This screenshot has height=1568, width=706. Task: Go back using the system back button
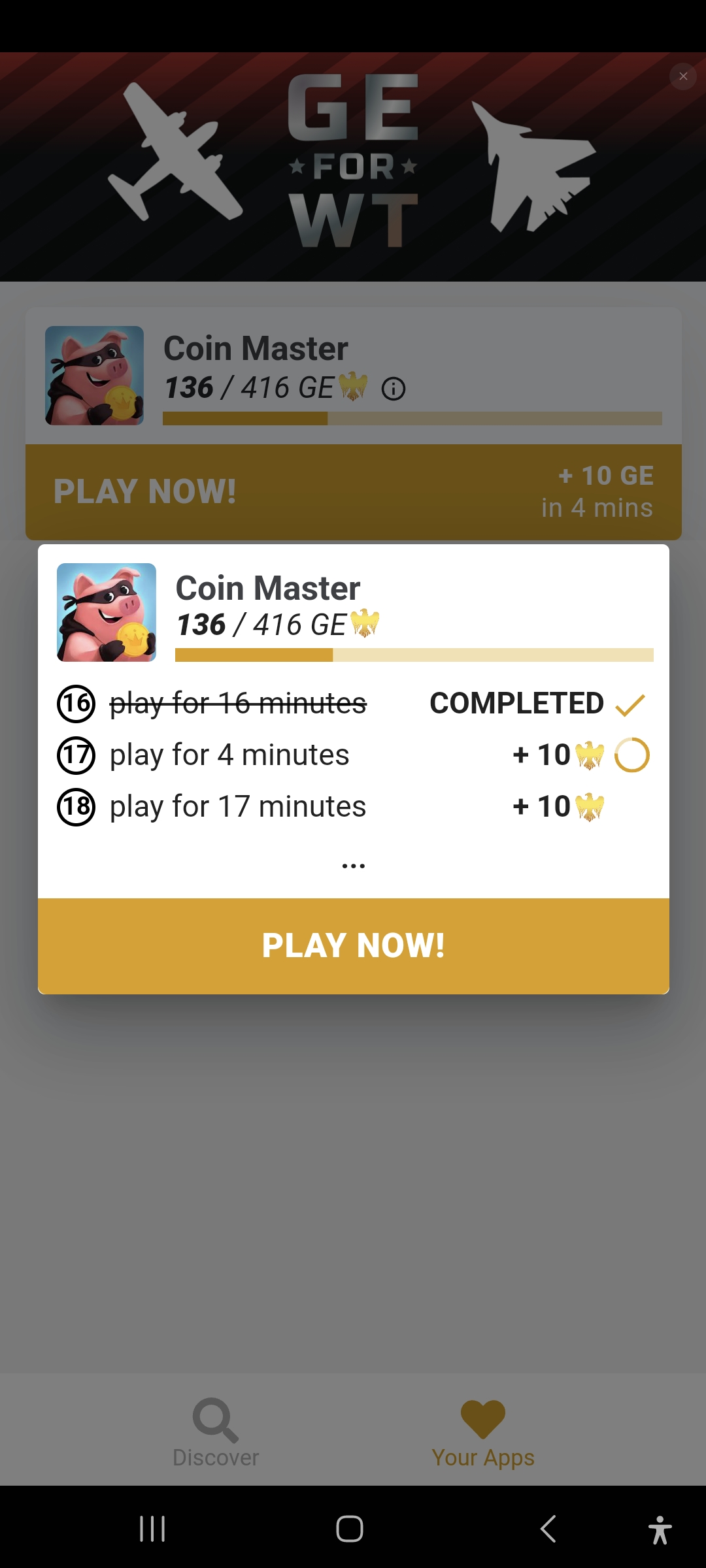point(548,1529)
